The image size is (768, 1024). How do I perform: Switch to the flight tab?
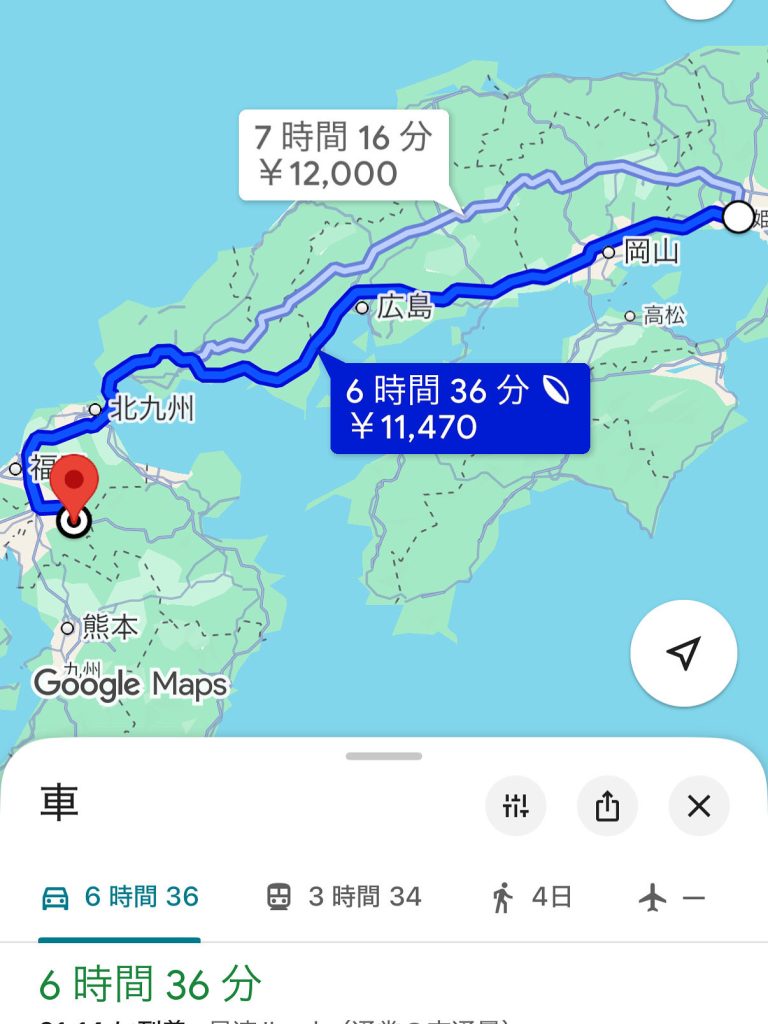671,898
